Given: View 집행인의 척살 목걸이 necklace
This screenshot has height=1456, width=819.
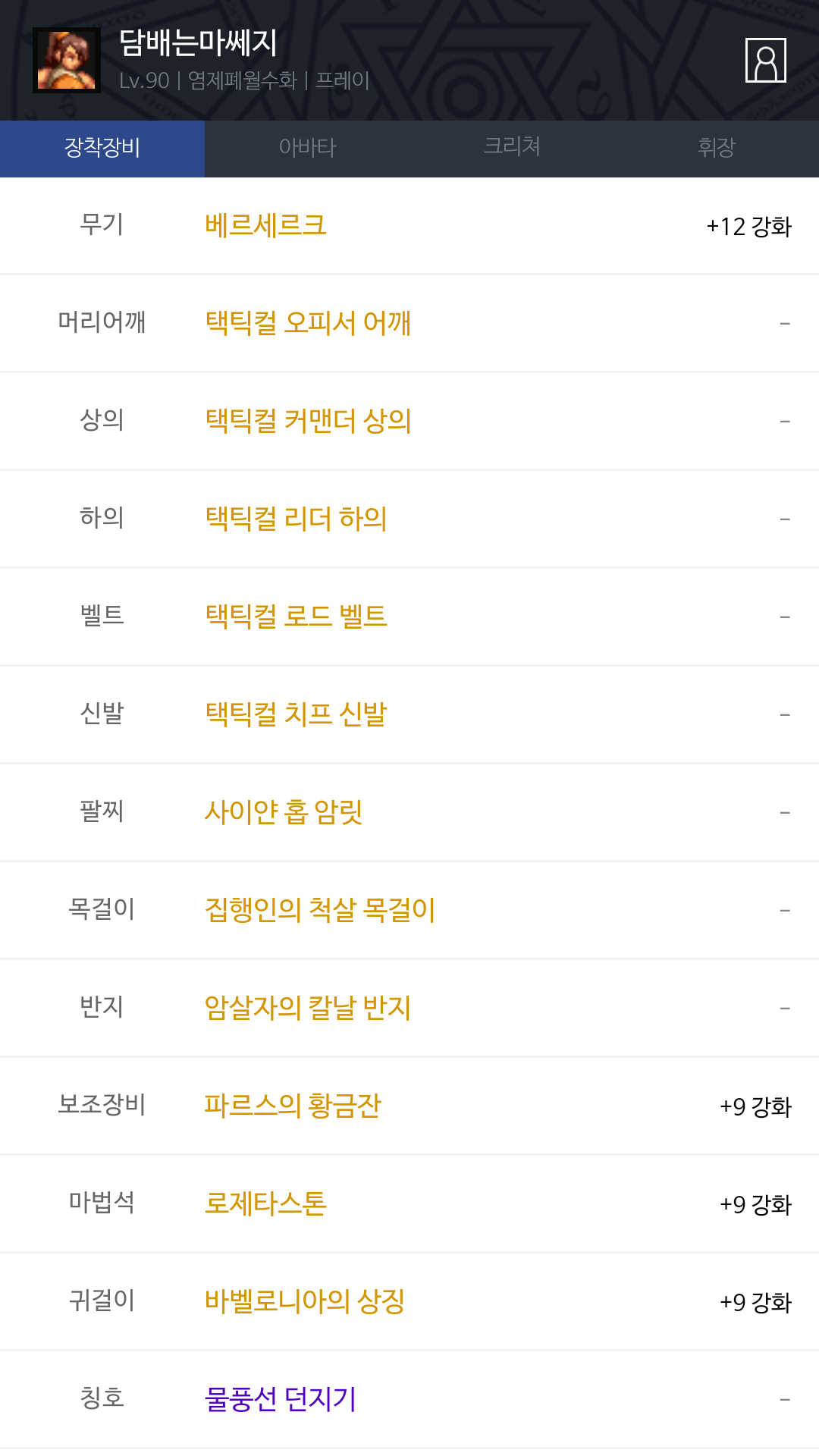Looking at the screenshot, I should pos(409,911).
